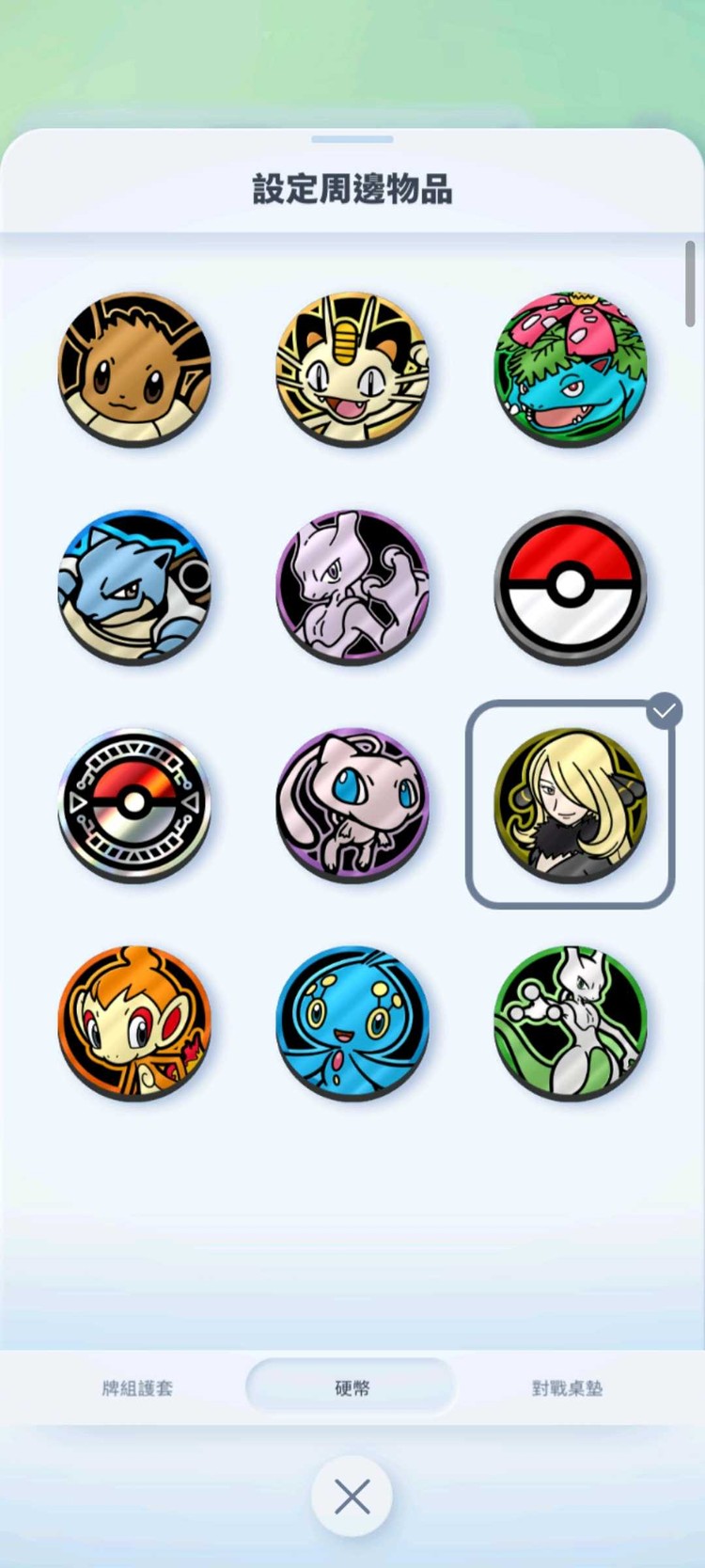Viewport: 705px width, 1568px height.
Task: Choose the purple Mewtwo coin
Action: (352, 587)
